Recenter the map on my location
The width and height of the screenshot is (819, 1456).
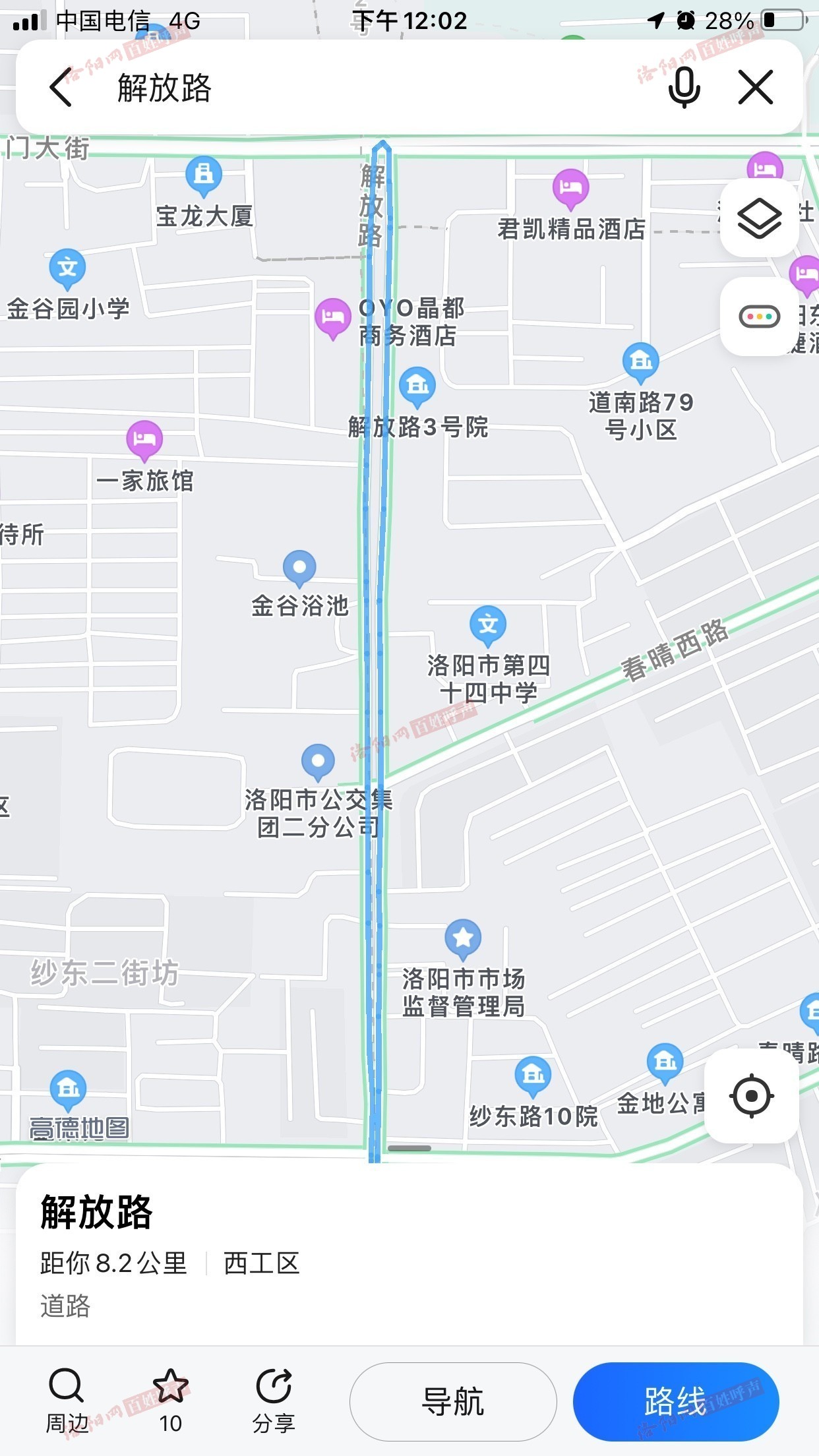pos(751,1096)
